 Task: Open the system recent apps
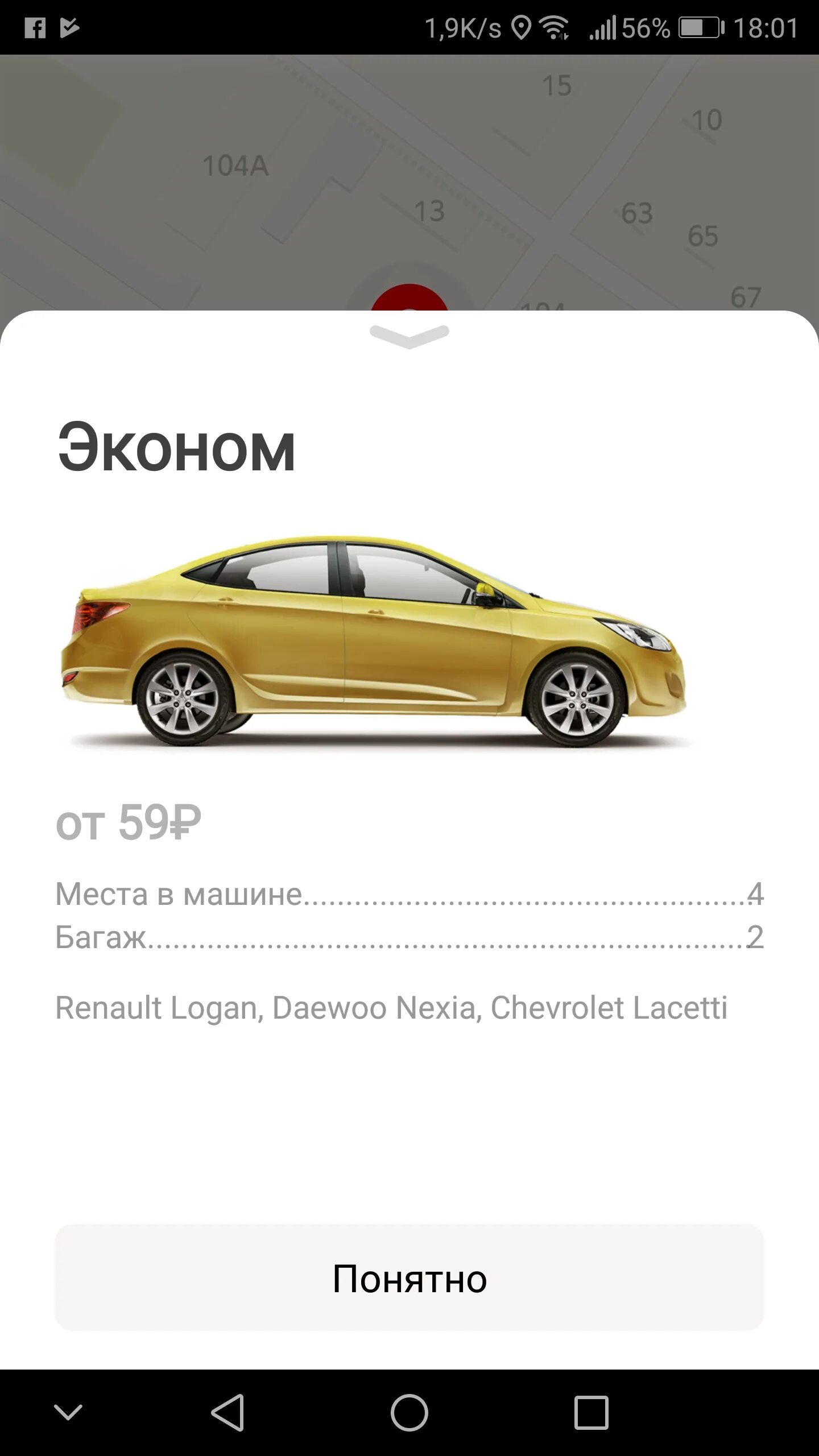pos(591,1412)
